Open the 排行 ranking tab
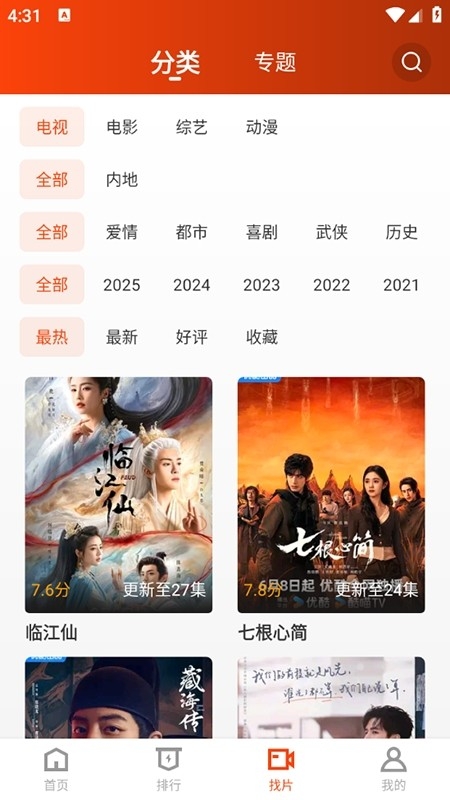Screen dimensions: 450x800 pyautogui.click(x=168, y=769)
